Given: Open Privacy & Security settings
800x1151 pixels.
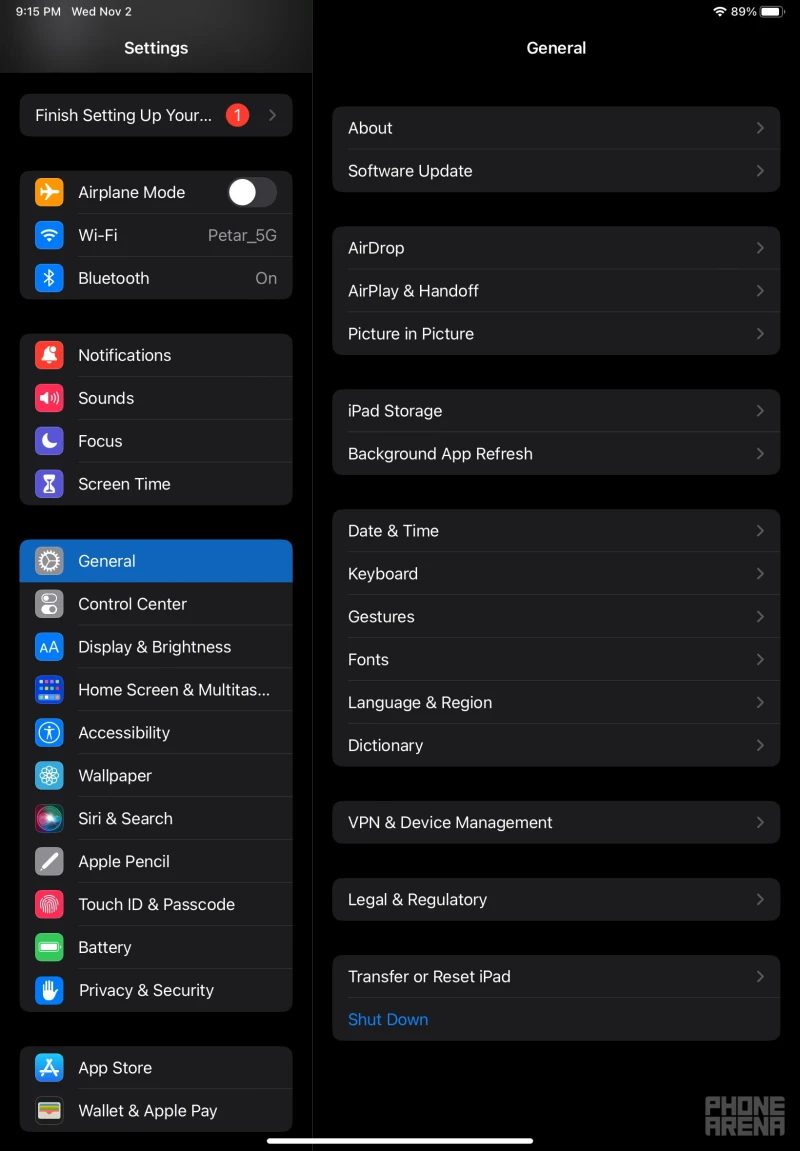Looking at the screenshot, I should (x=155, y=990).
